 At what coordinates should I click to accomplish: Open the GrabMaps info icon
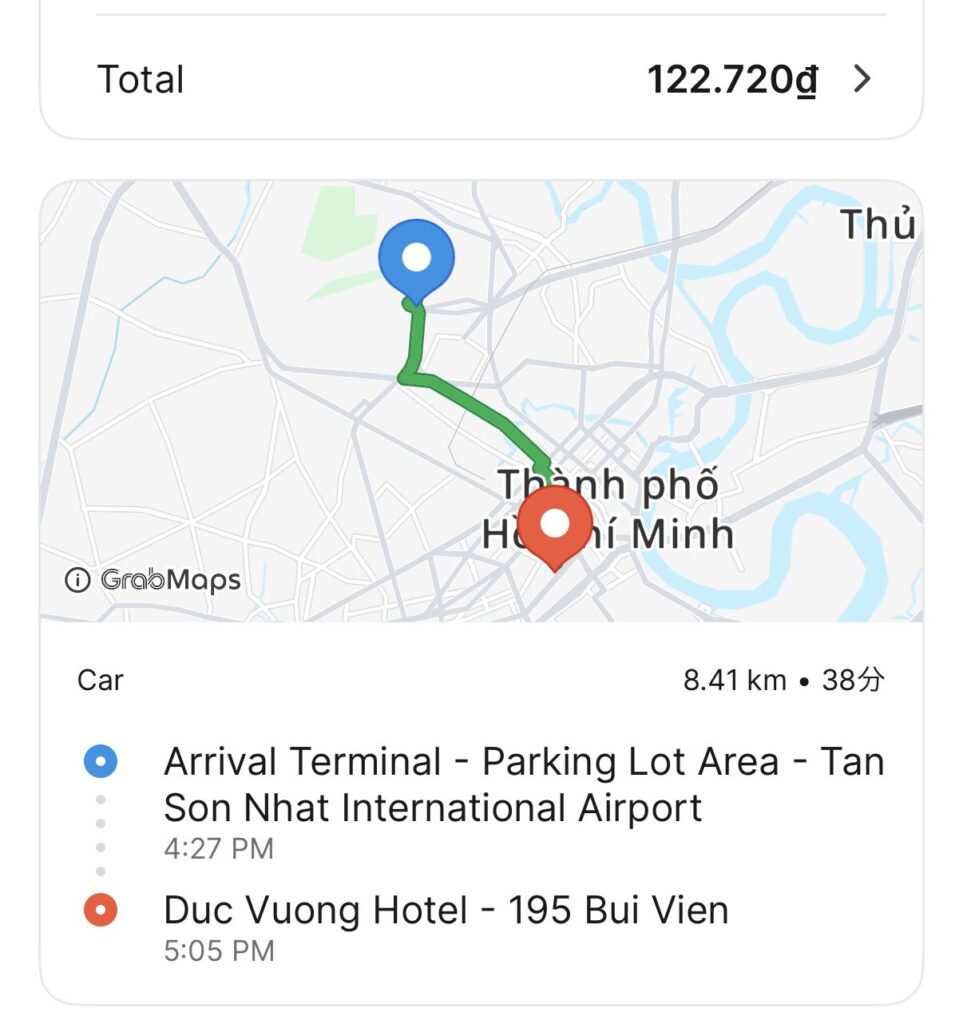point(77,580)
